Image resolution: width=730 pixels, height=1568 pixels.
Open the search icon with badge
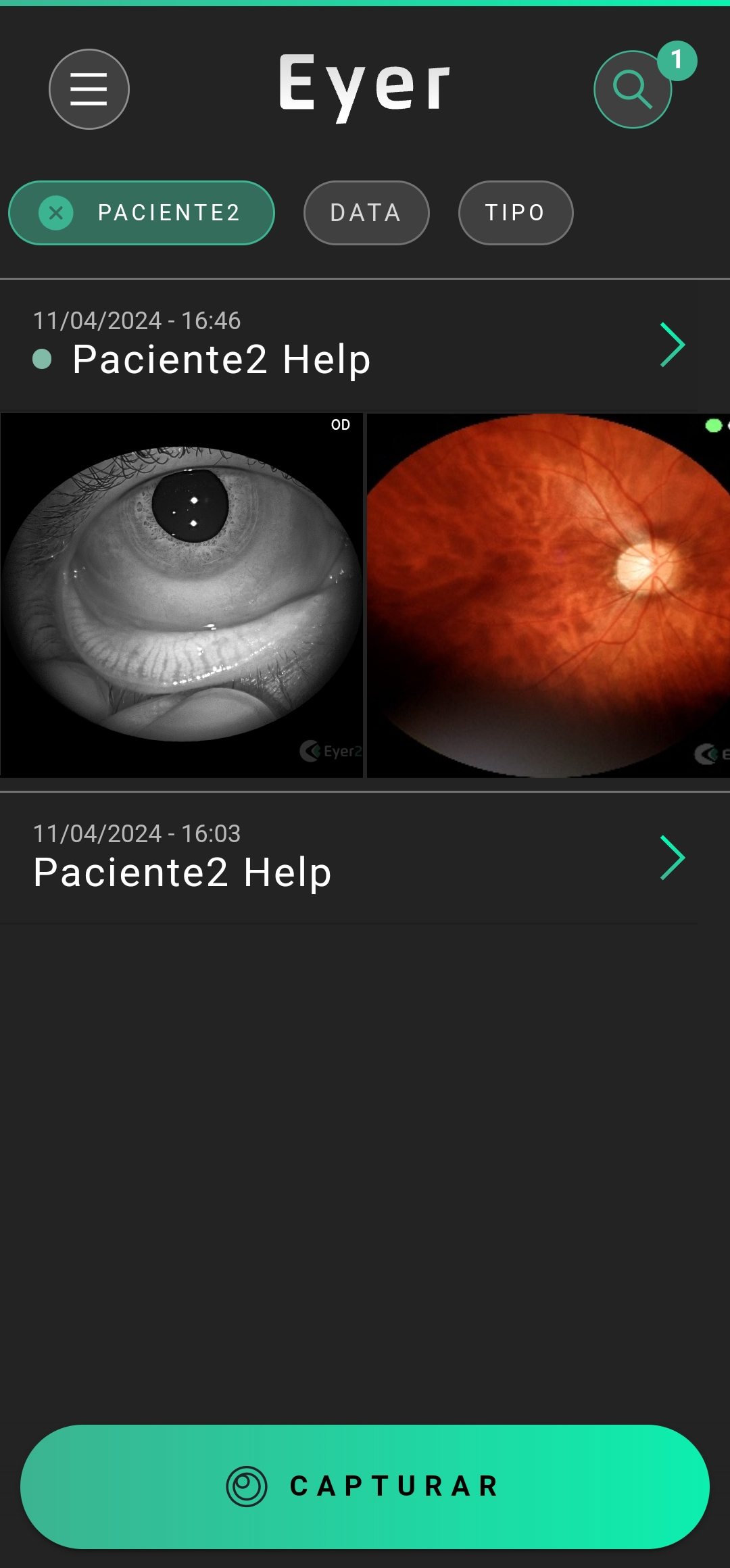pyautogui.click(x=633, y=89)
